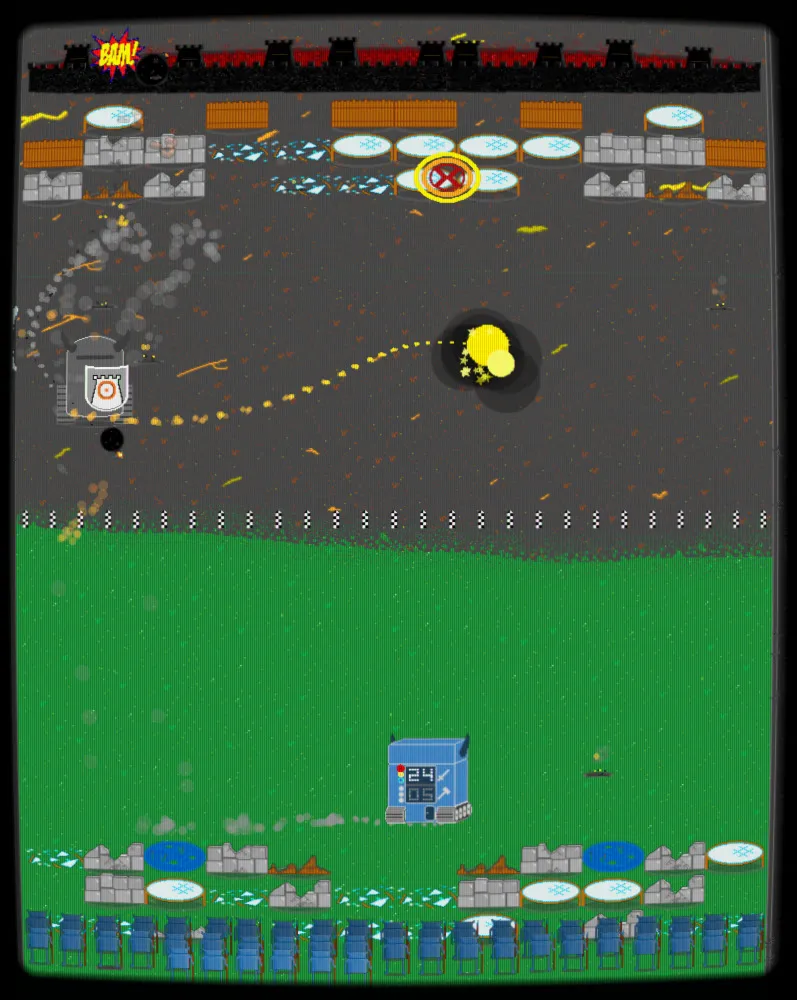Tap the red X target marker

[x=447, y=179]
